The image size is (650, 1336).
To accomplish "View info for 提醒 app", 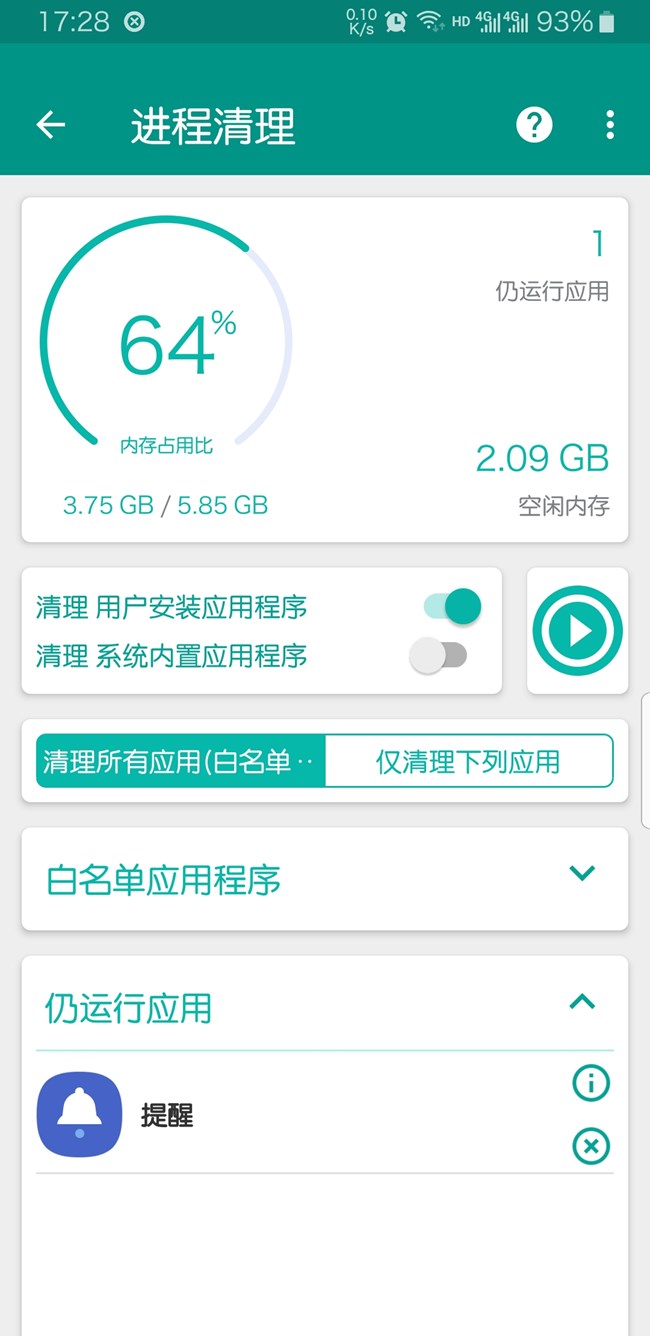I will coord(591,1082).
